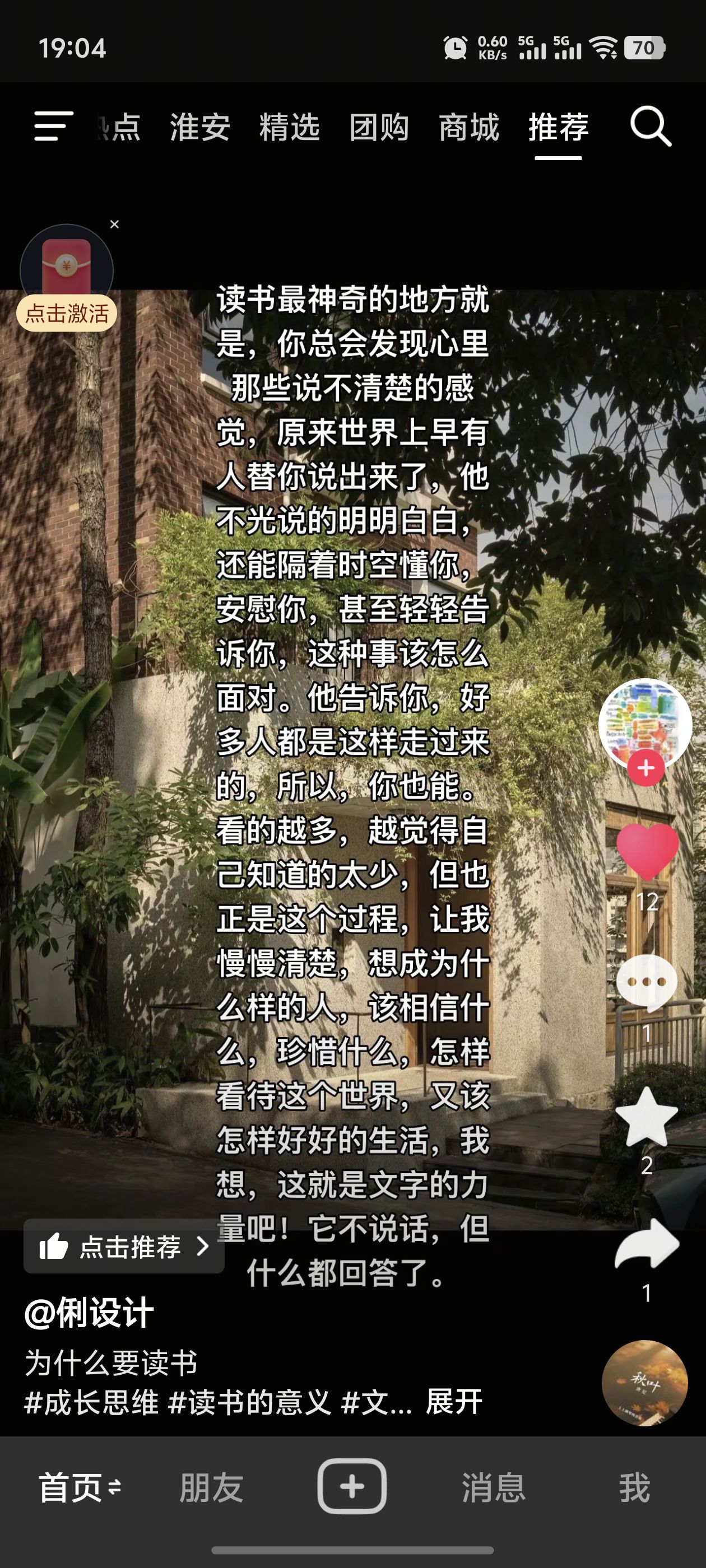The image size is (706, 1568).
Task: Switch to 消息 tab
Action: tap(494, 1487)
